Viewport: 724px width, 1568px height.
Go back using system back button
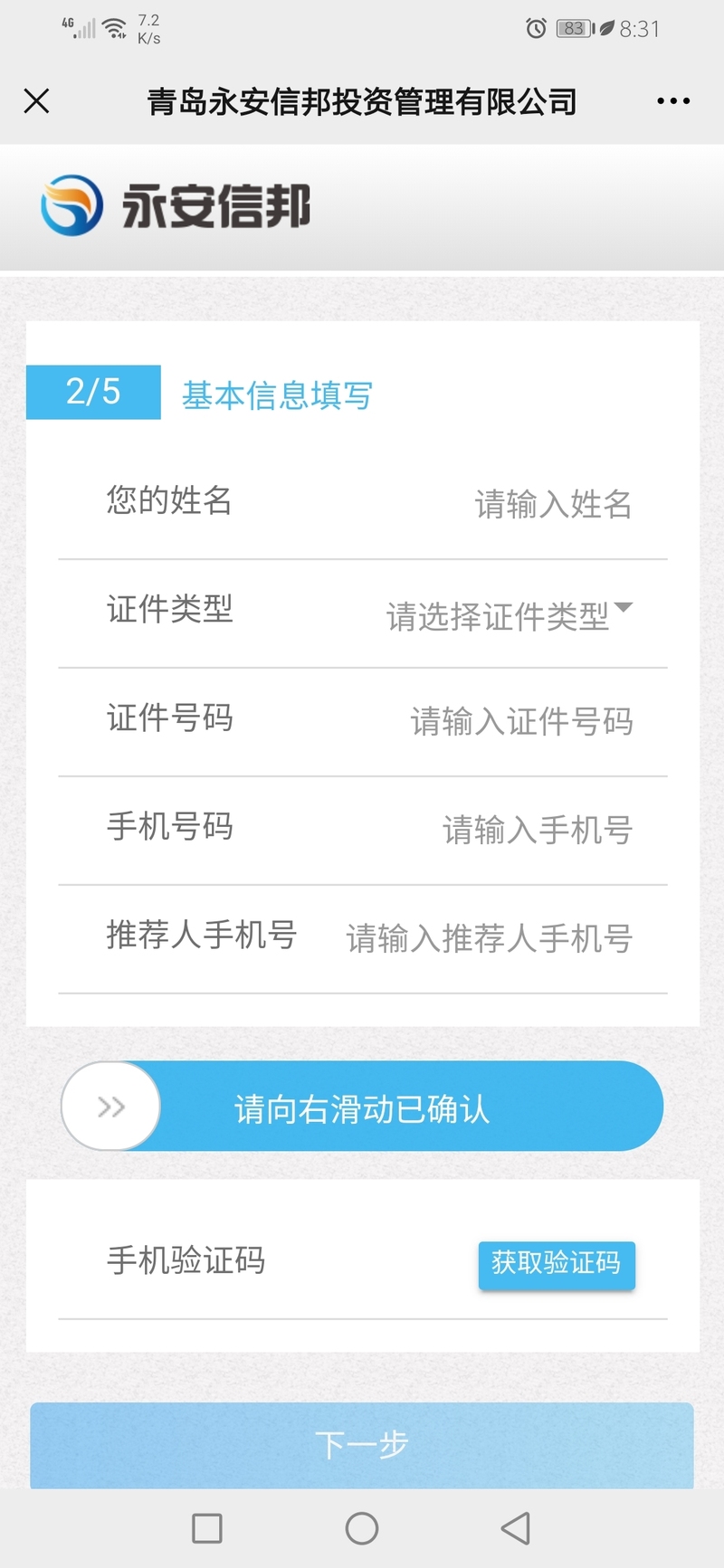tap(516, 1528)
